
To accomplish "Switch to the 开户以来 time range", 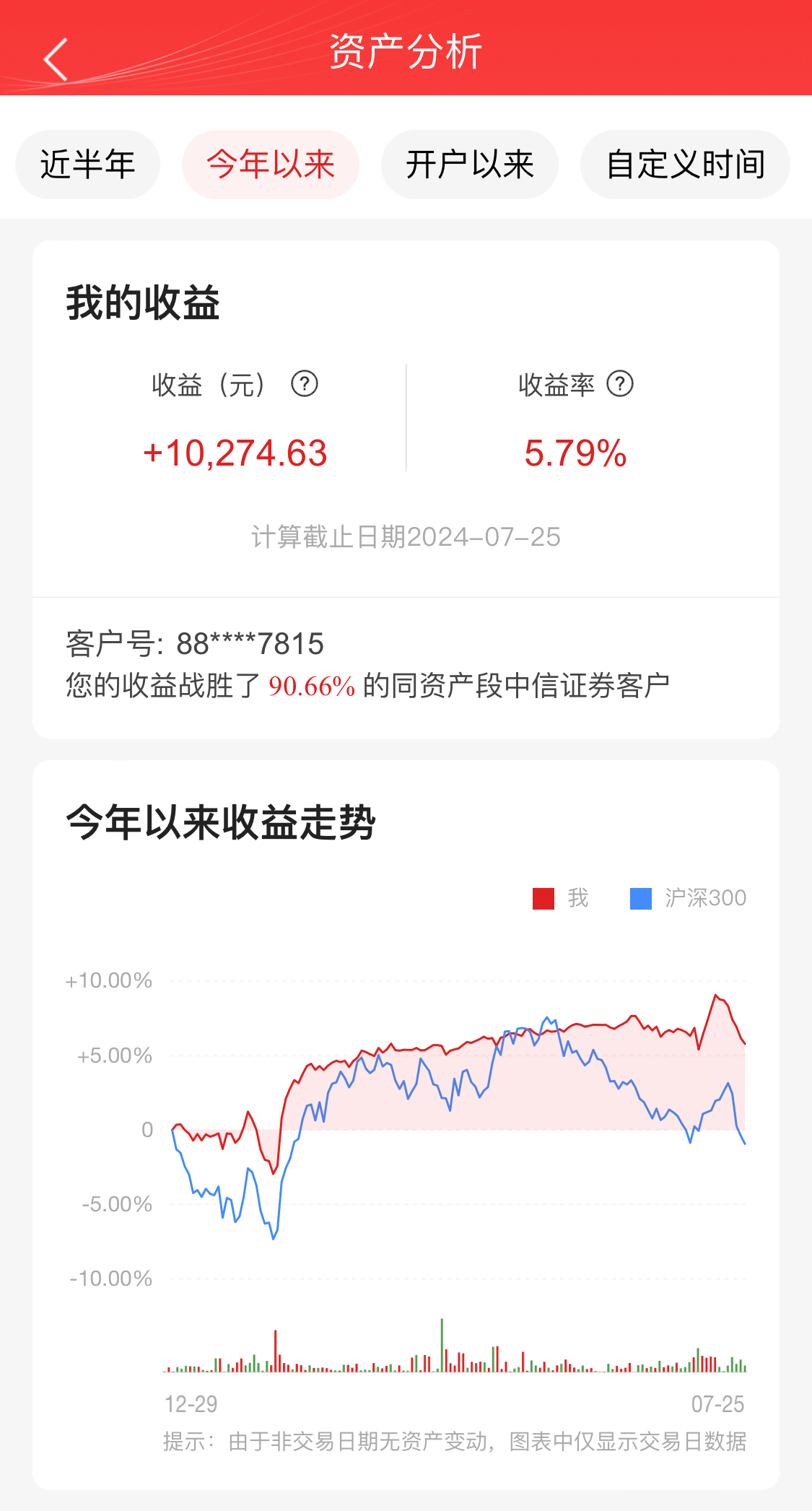I will point(470,165).
